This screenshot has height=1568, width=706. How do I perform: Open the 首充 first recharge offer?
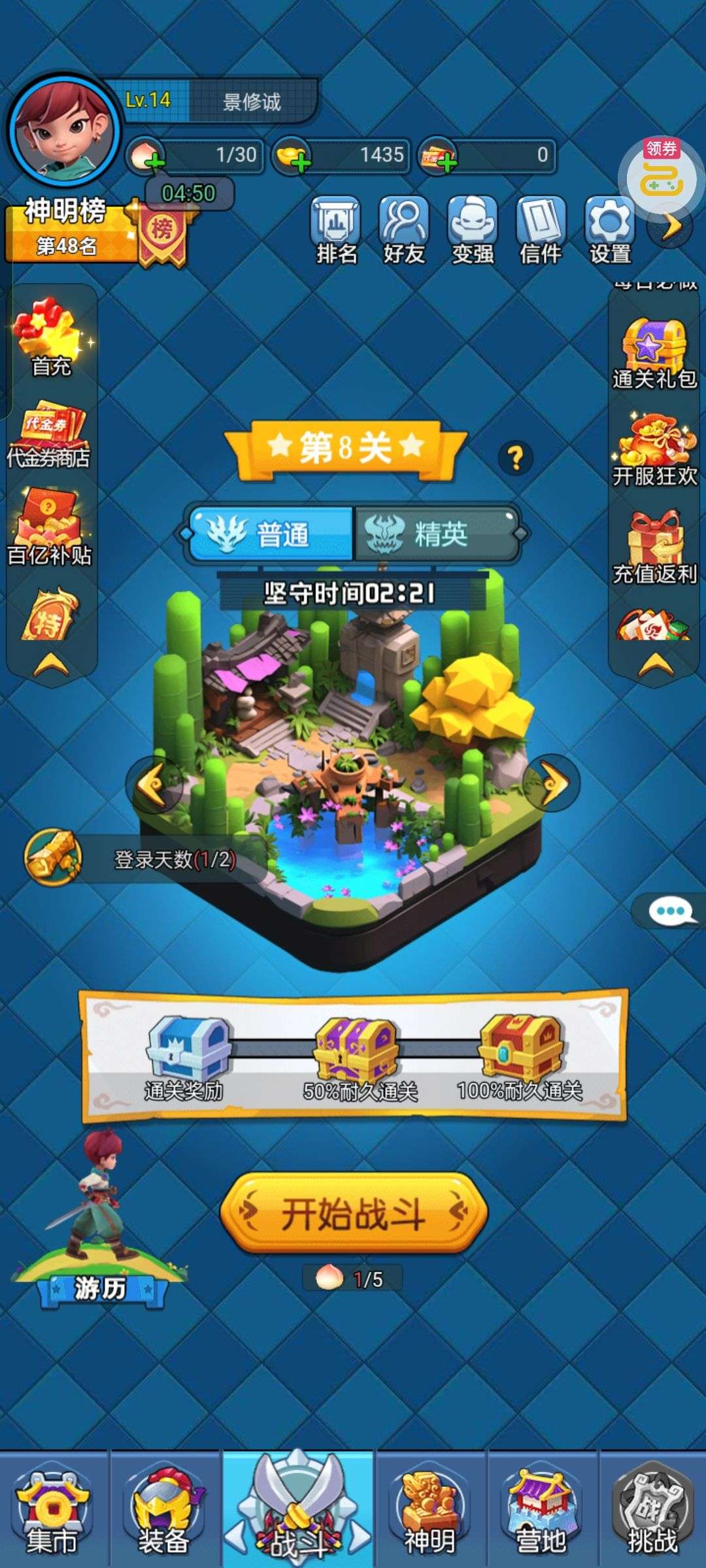point(52,337)
